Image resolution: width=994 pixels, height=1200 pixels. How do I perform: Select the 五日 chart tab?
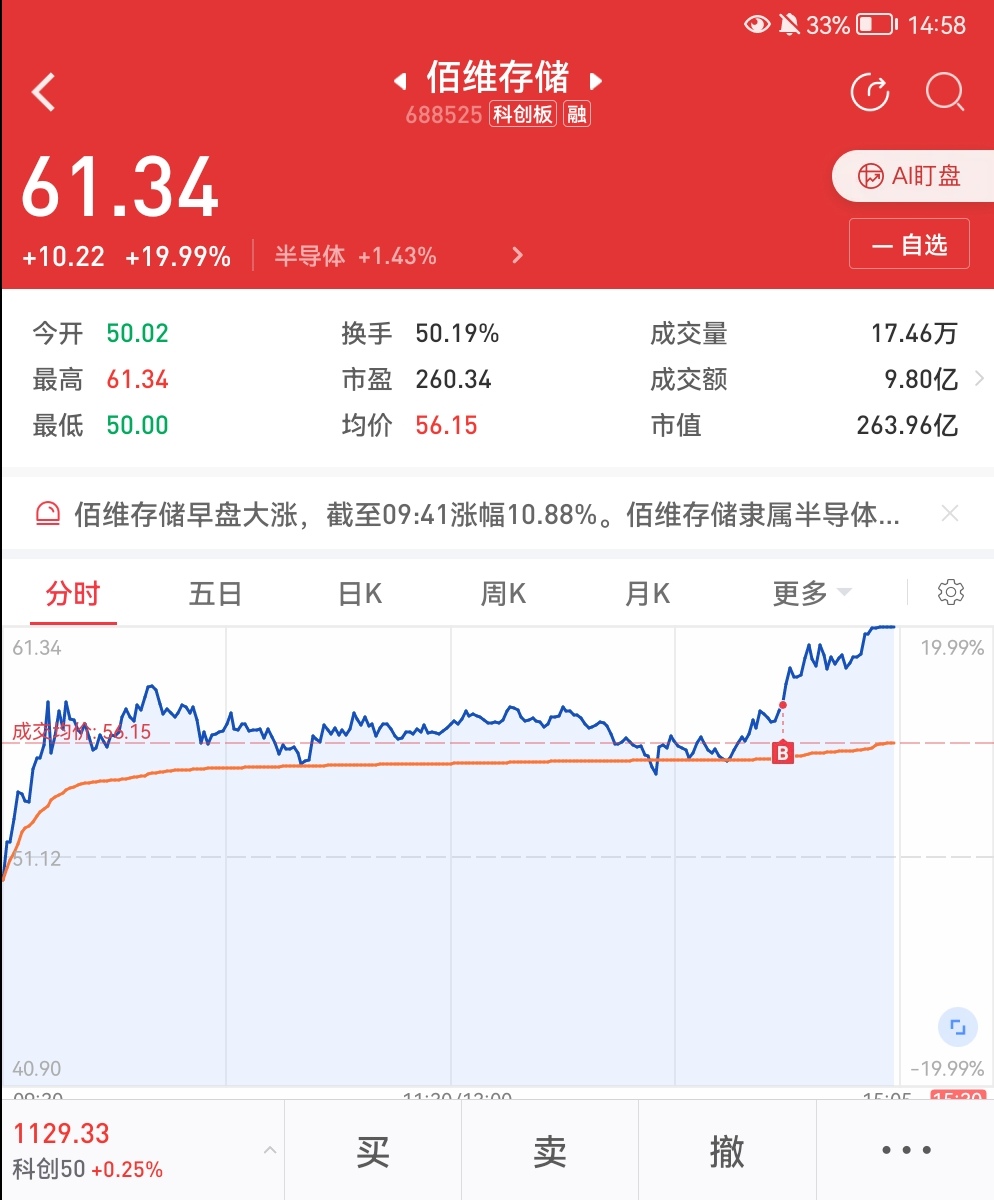[x=215, y=594]
